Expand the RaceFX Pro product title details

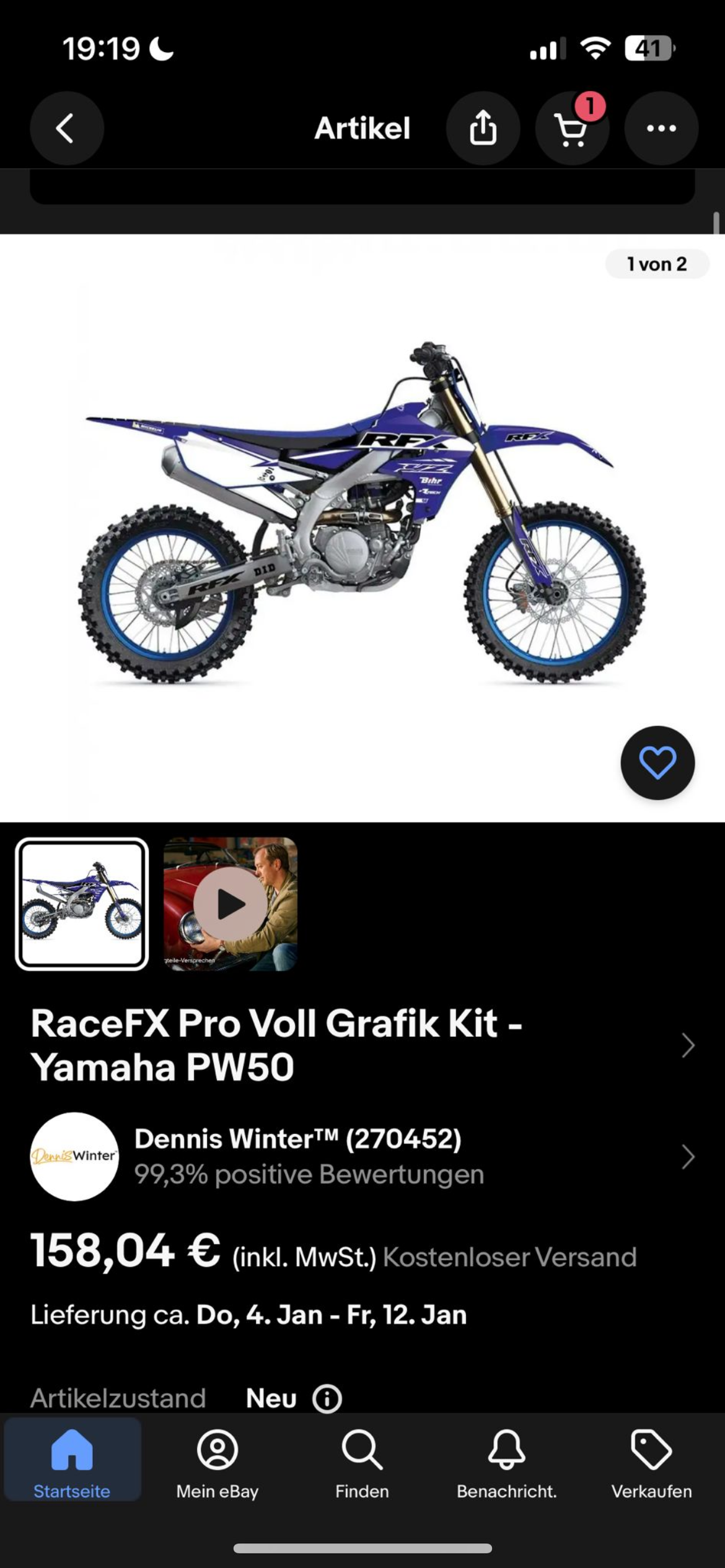point(688,1045)
